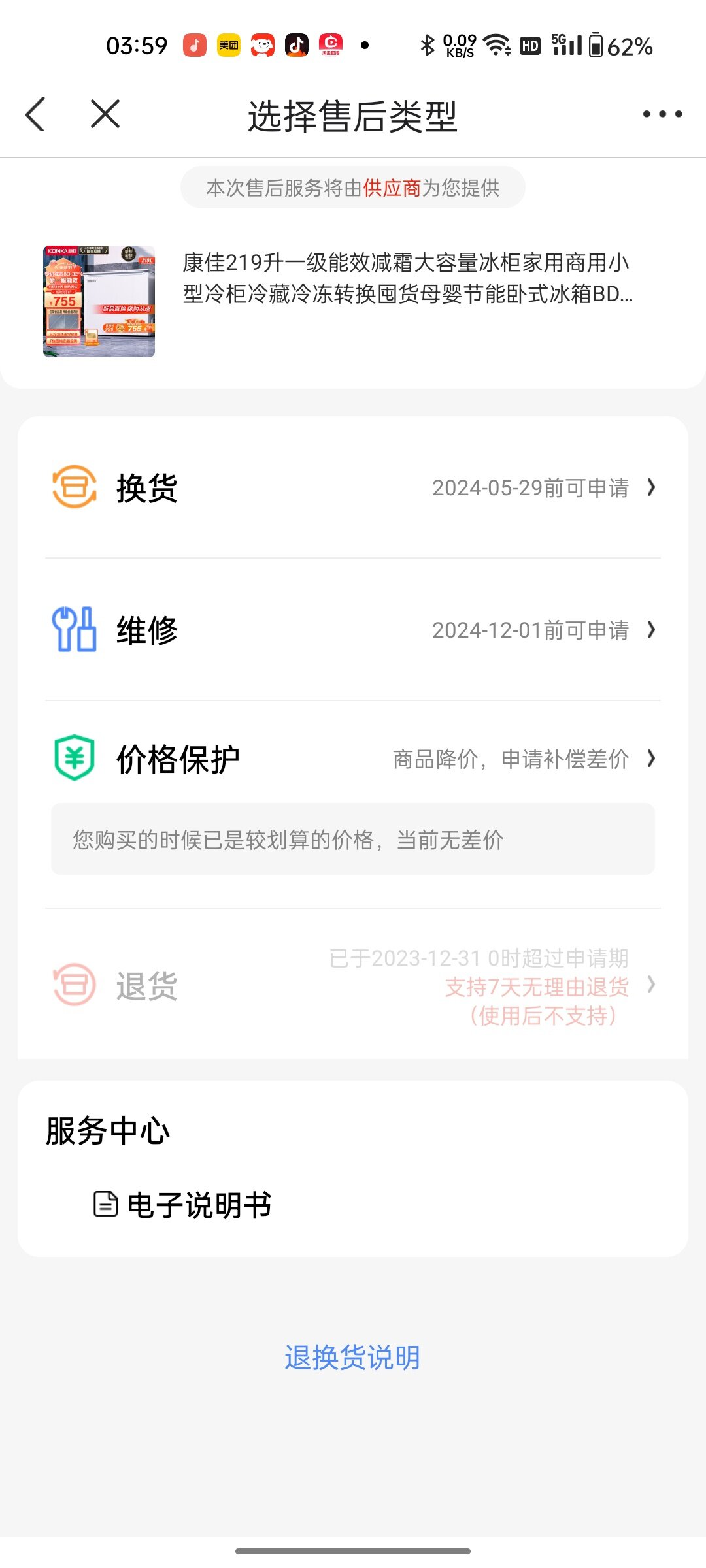Open 电子说明书 electronic manual
706x1568 pixels.
pos(183,1205)
